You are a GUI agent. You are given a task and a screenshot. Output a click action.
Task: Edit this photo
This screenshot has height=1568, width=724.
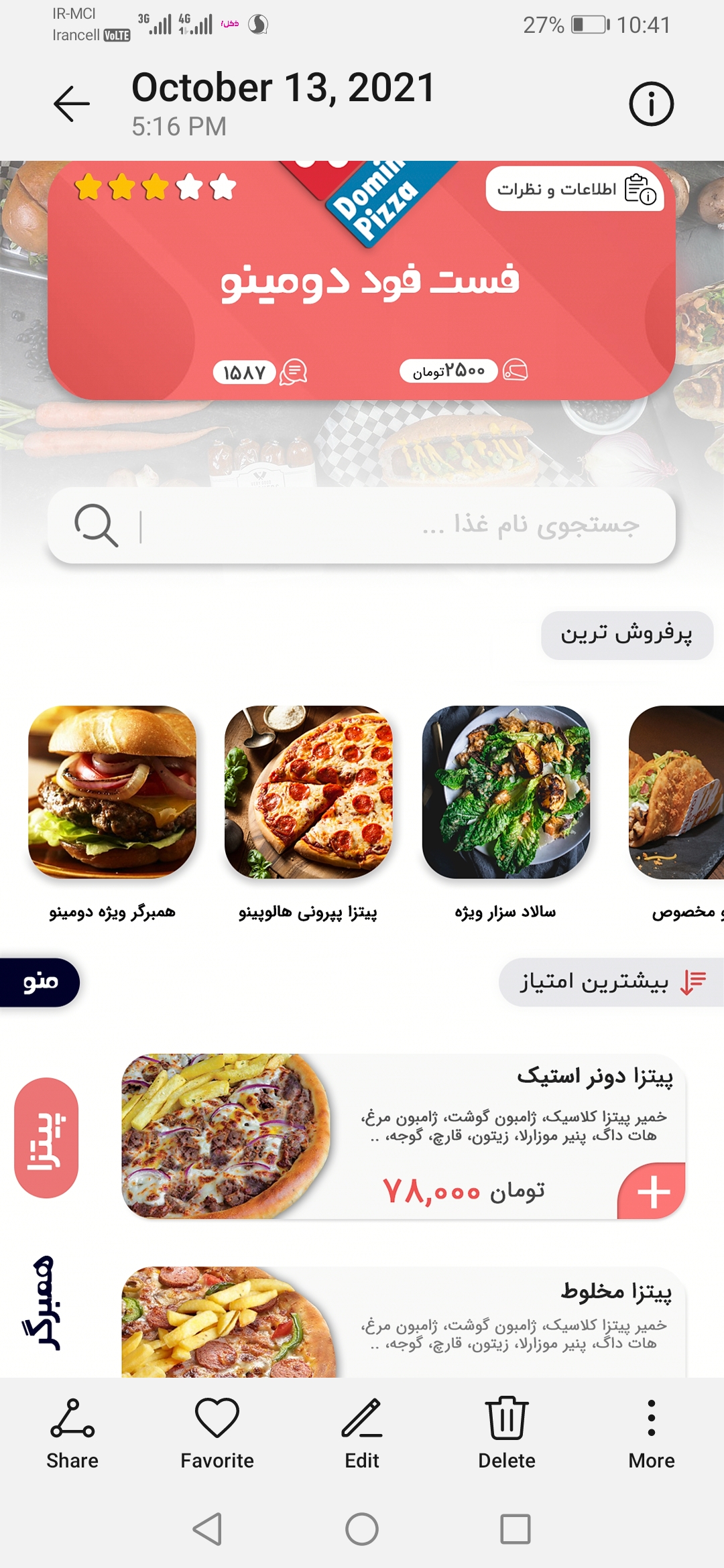(x=362, y=1434)
